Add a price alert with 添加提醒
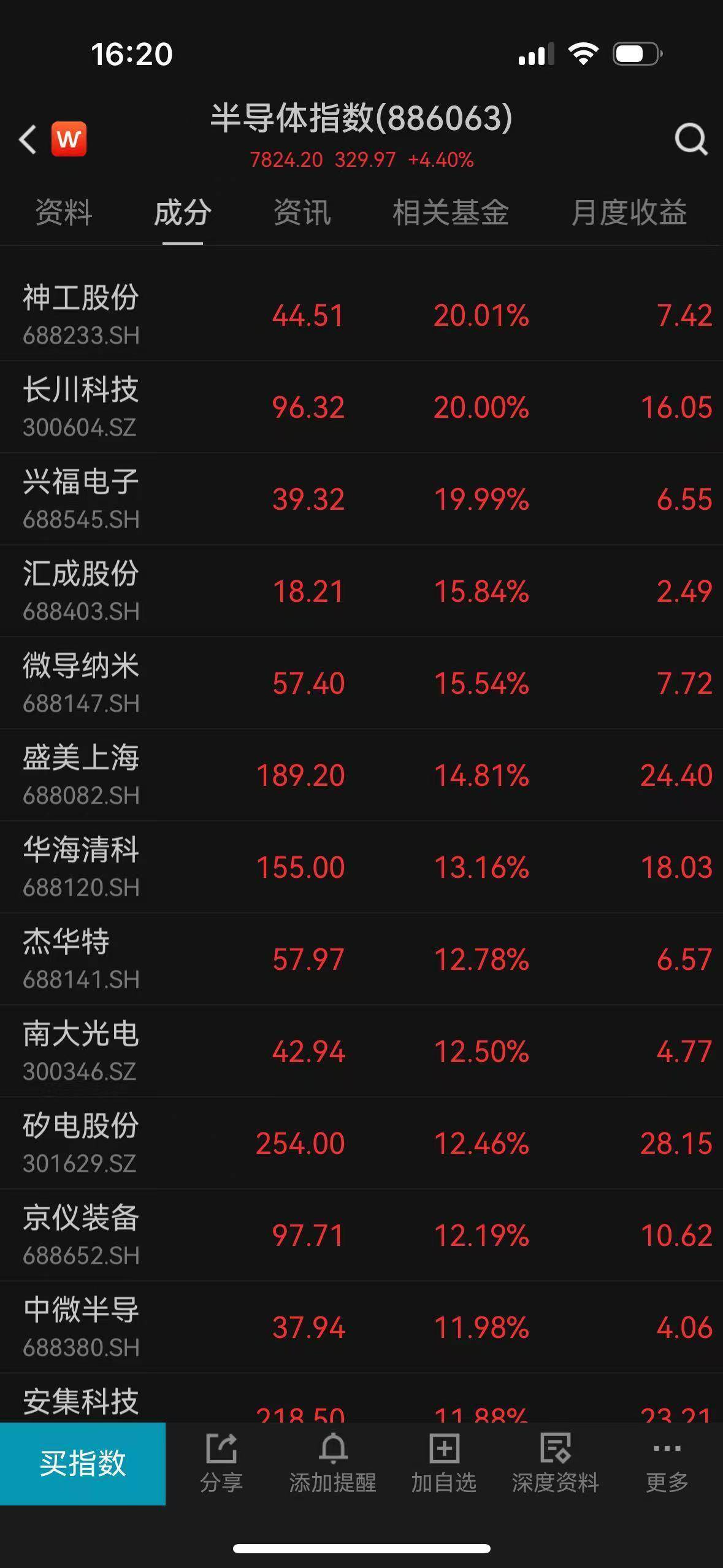Image resolution: width=723 pixels, height=1568 pixels. 332,1463
